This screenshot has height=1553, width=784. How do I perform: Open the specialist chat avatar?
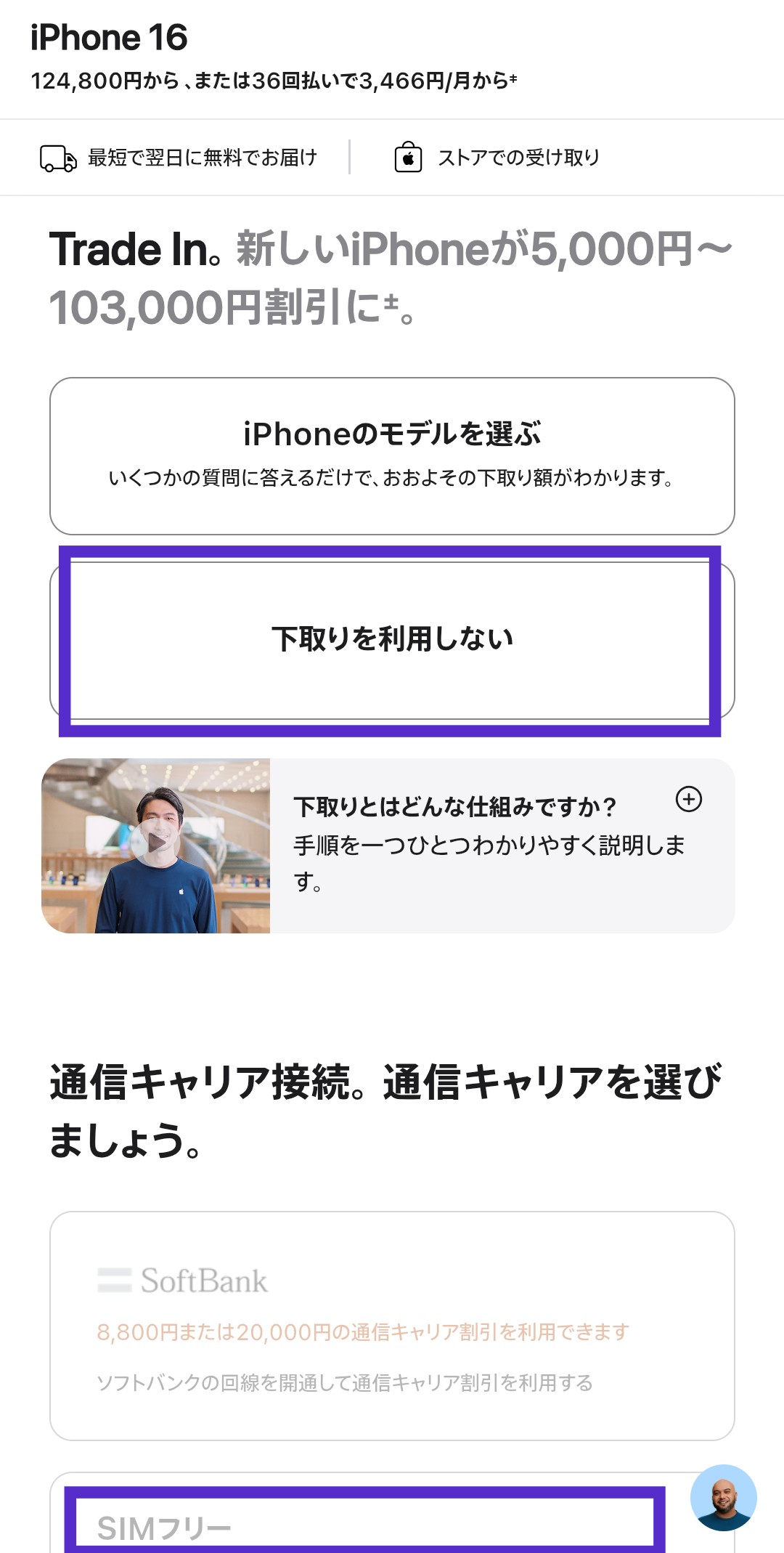click(723, 1498)
